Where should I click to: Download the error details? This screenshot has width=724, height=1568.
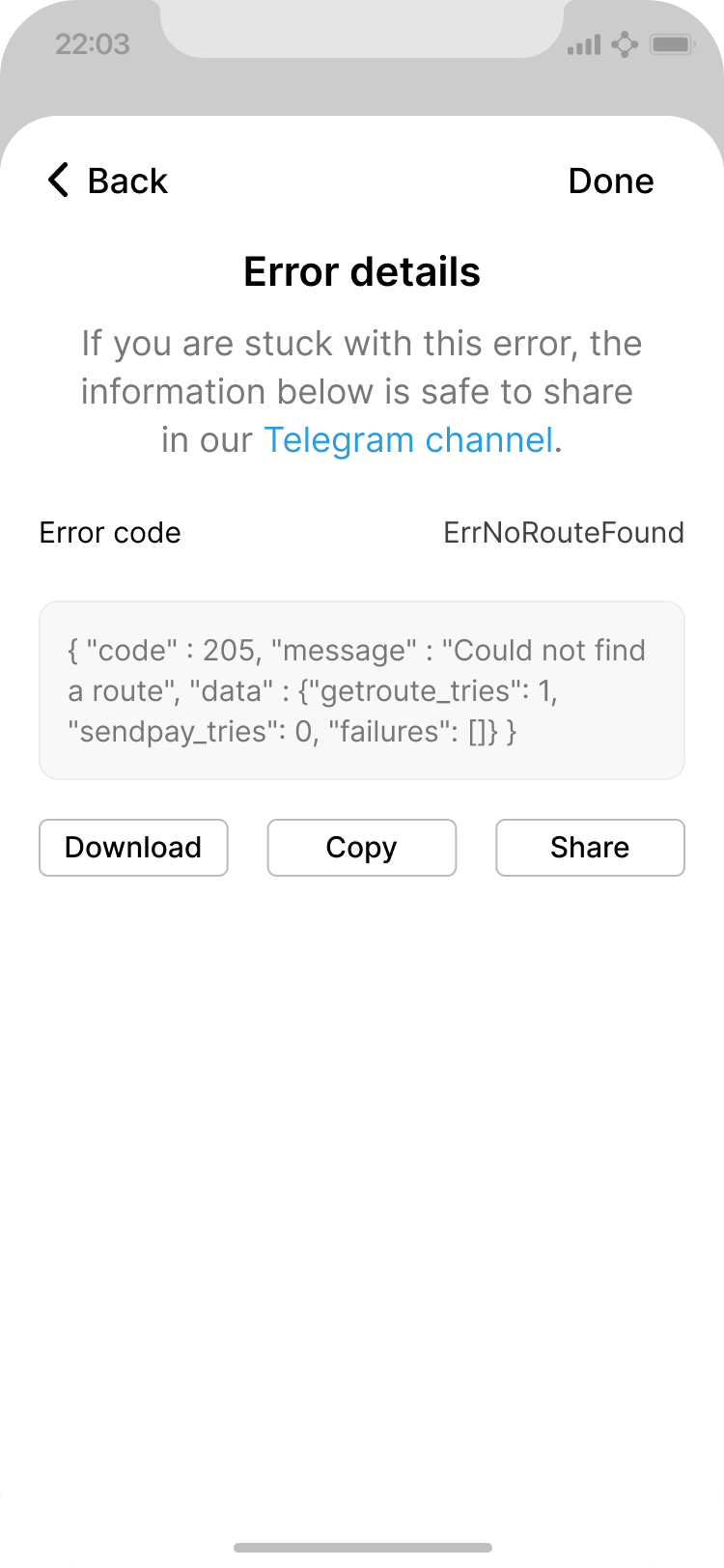(133, 848)
